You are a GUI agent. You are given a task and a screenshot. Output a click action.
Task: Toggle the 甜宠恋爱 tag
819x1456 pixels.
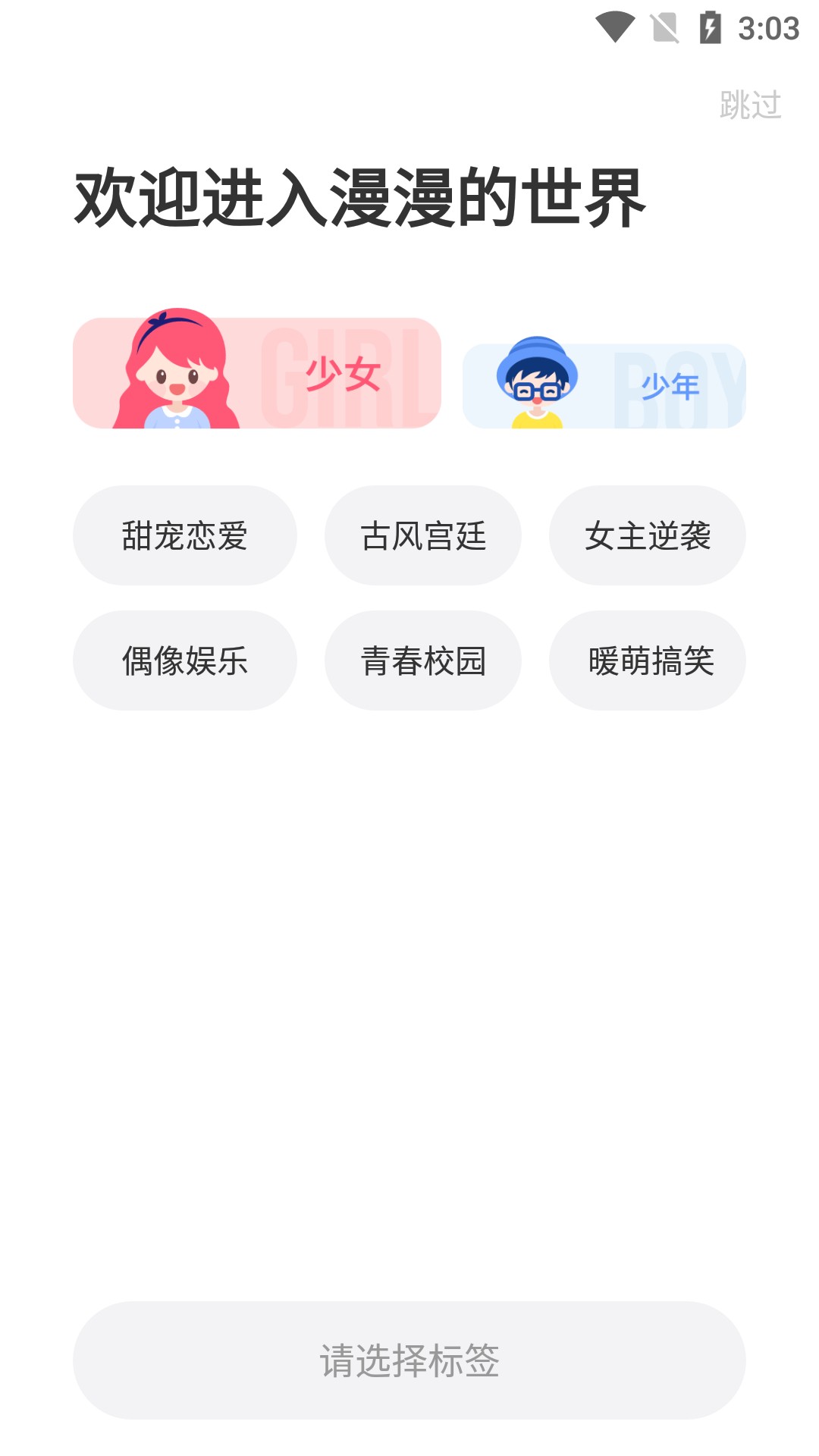[185, 535]
